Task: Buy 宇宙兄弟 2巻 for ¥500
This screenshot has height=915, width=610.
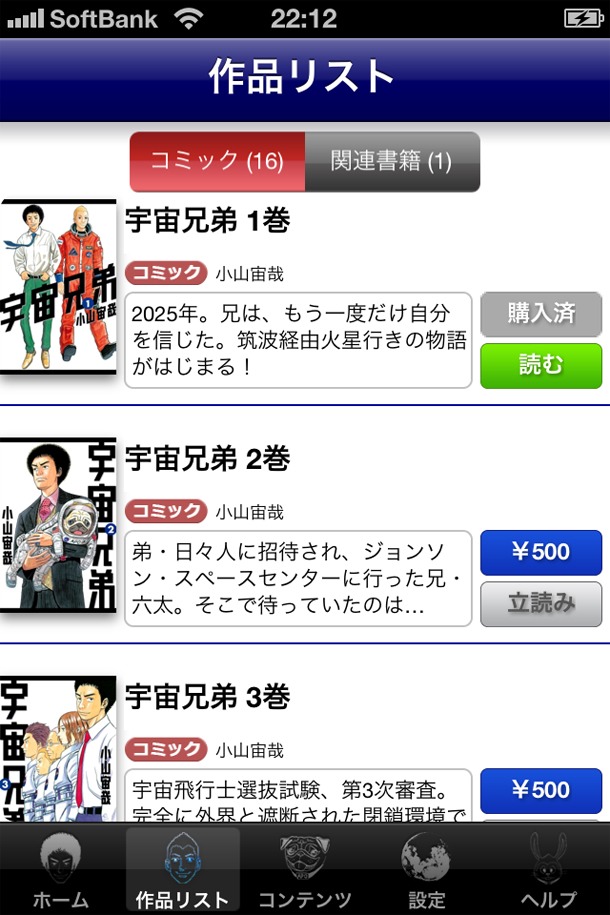Action: point(541,552)
